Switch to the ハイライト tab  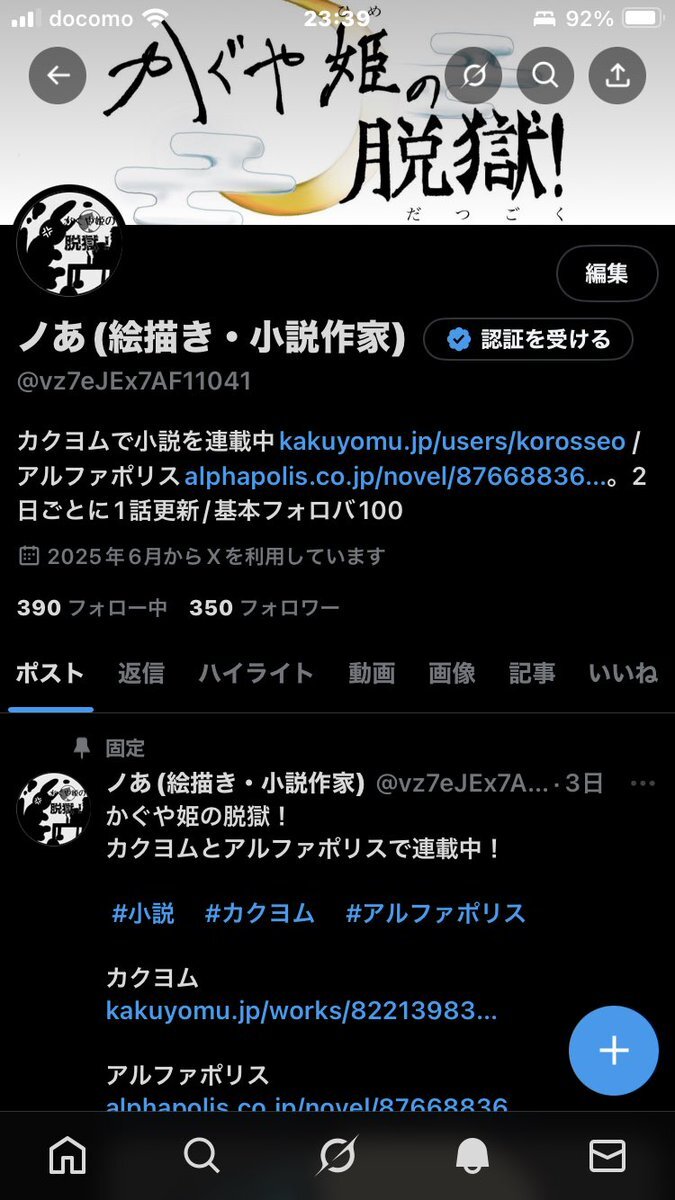[256, 673]
